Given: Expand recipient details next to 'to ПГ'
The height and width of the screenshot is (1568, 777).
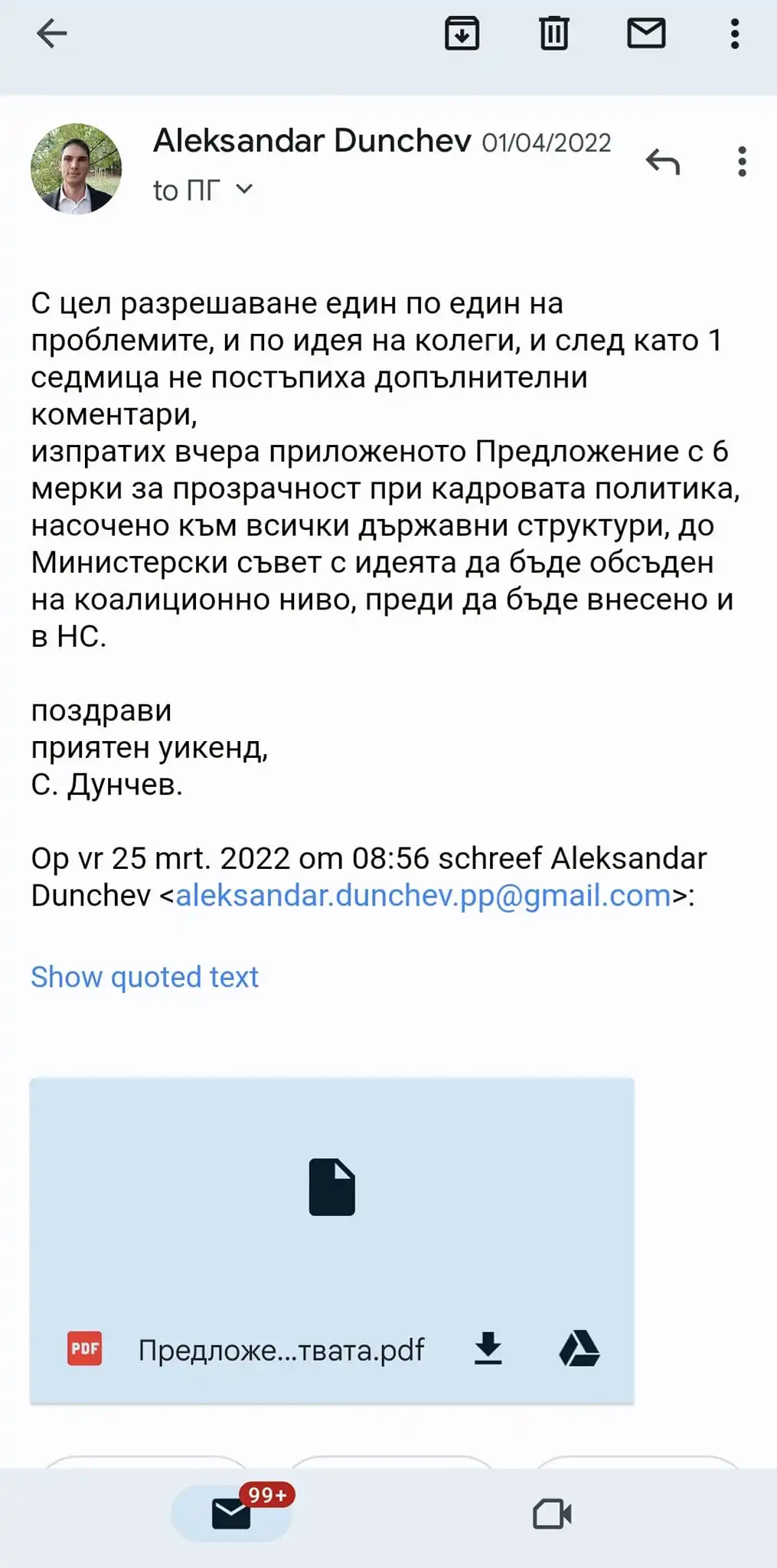Looking at the screenshot, I should point(244,189).
